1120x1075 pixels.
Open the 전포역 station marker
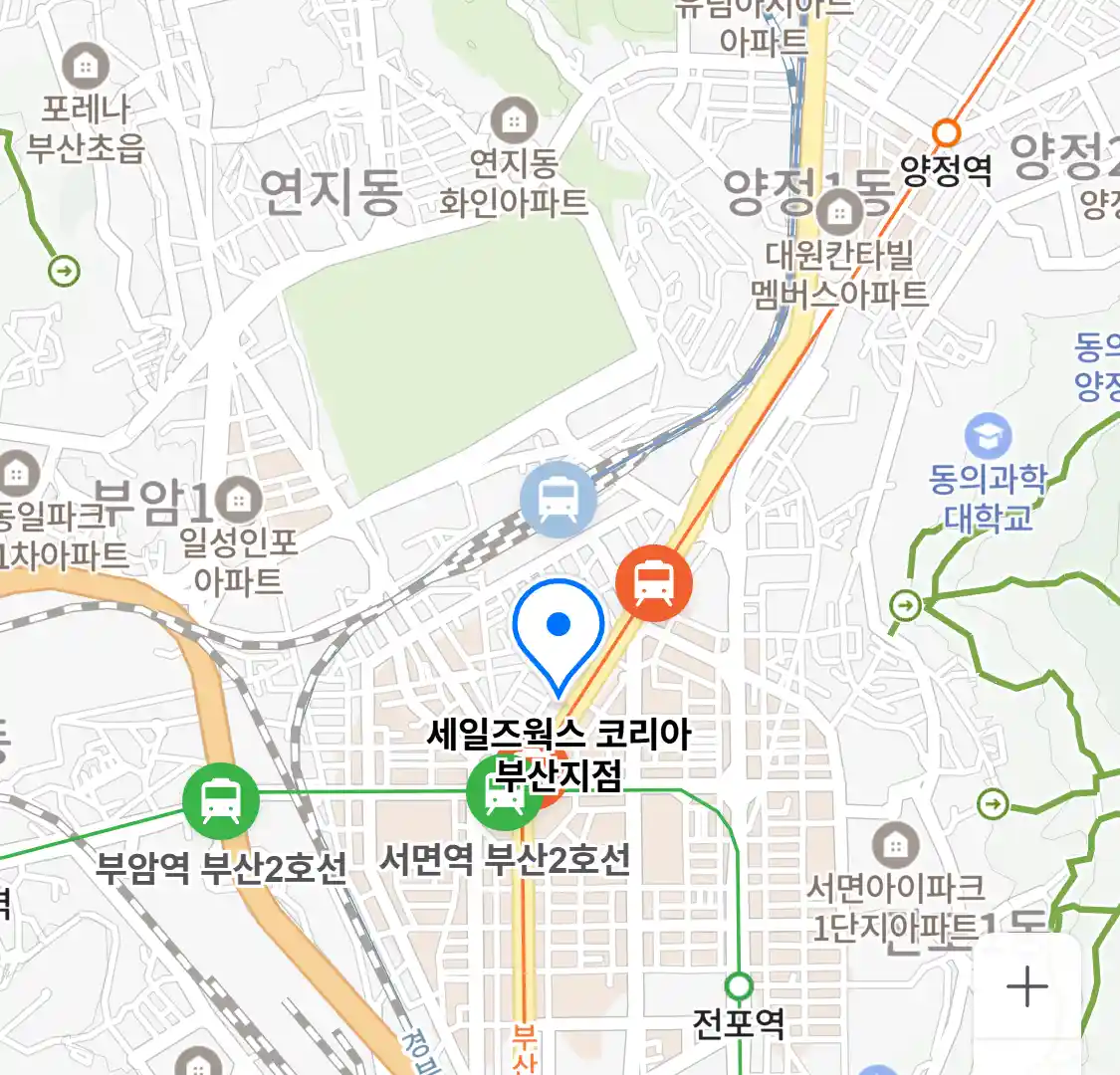click(x=739, y=986)
